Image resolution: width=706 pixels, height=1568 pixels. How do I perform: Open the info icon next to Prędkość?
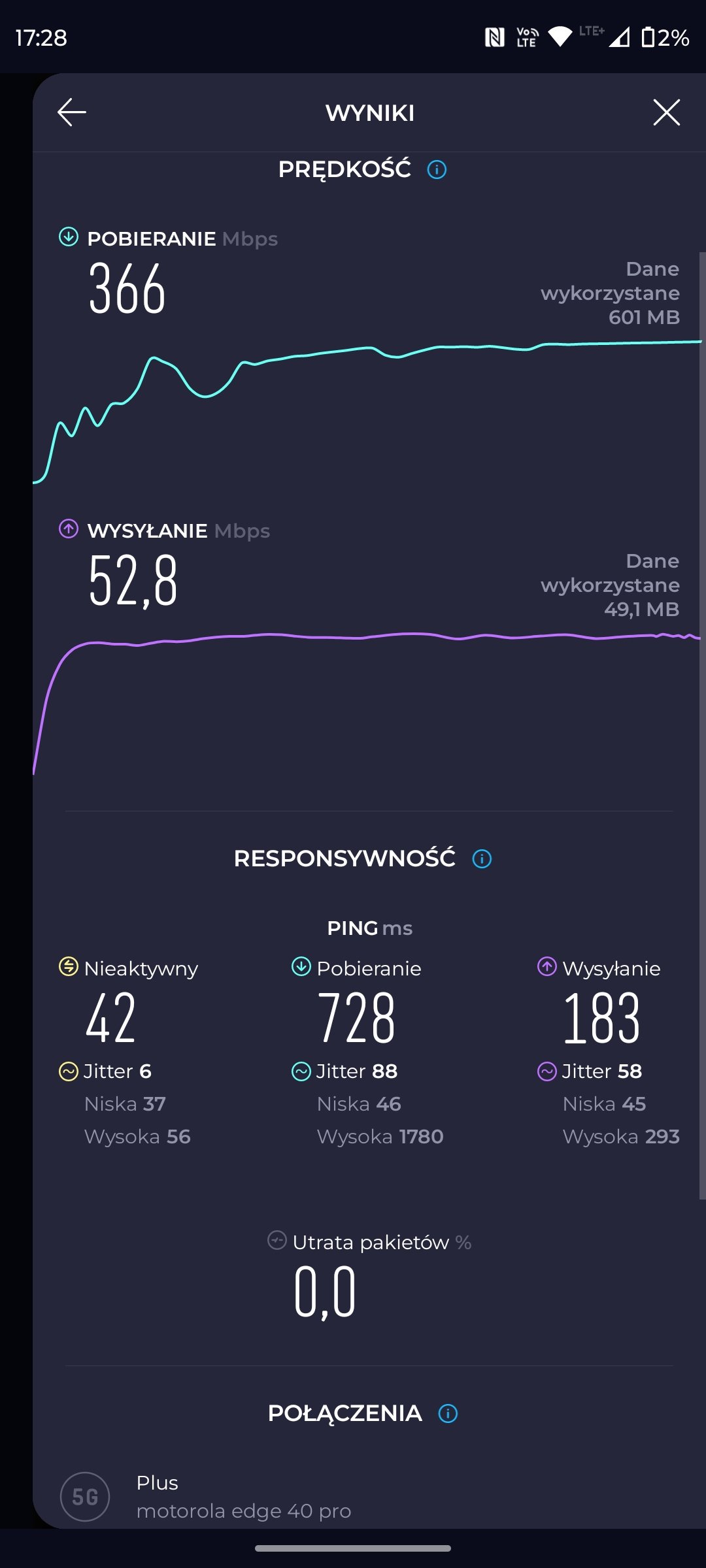[437, 170]
